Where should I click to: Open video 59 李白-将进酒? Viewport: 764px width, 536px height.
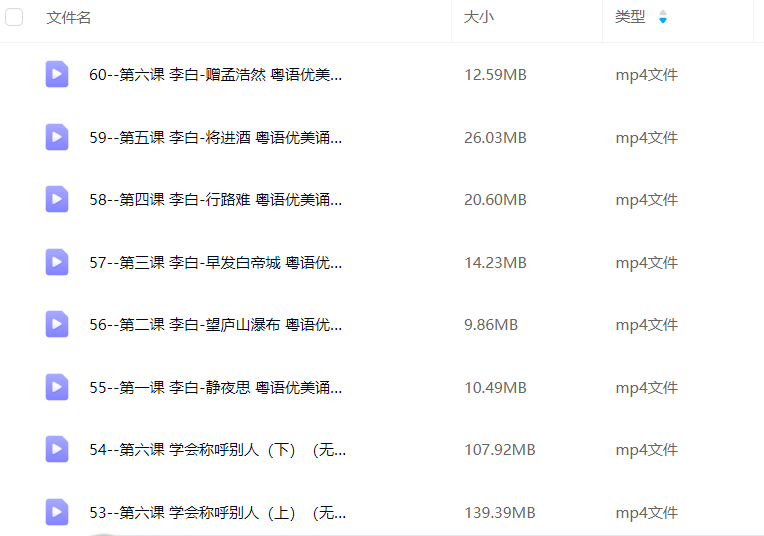tap(215, 138)
